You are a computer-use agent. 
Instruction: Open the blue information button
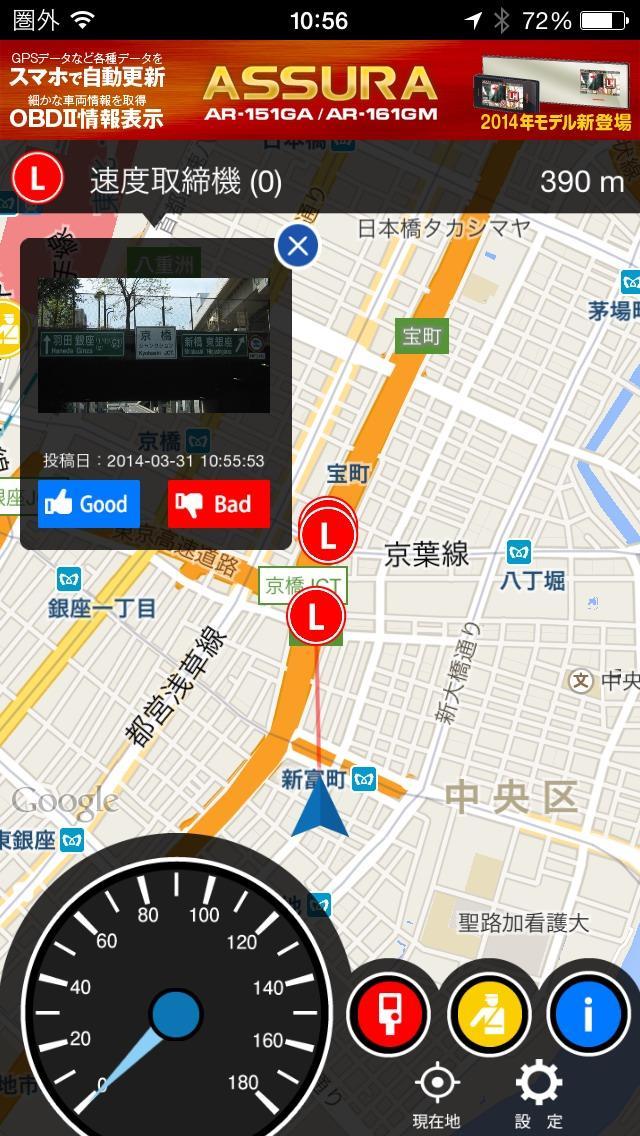(x=587, y=1016)
